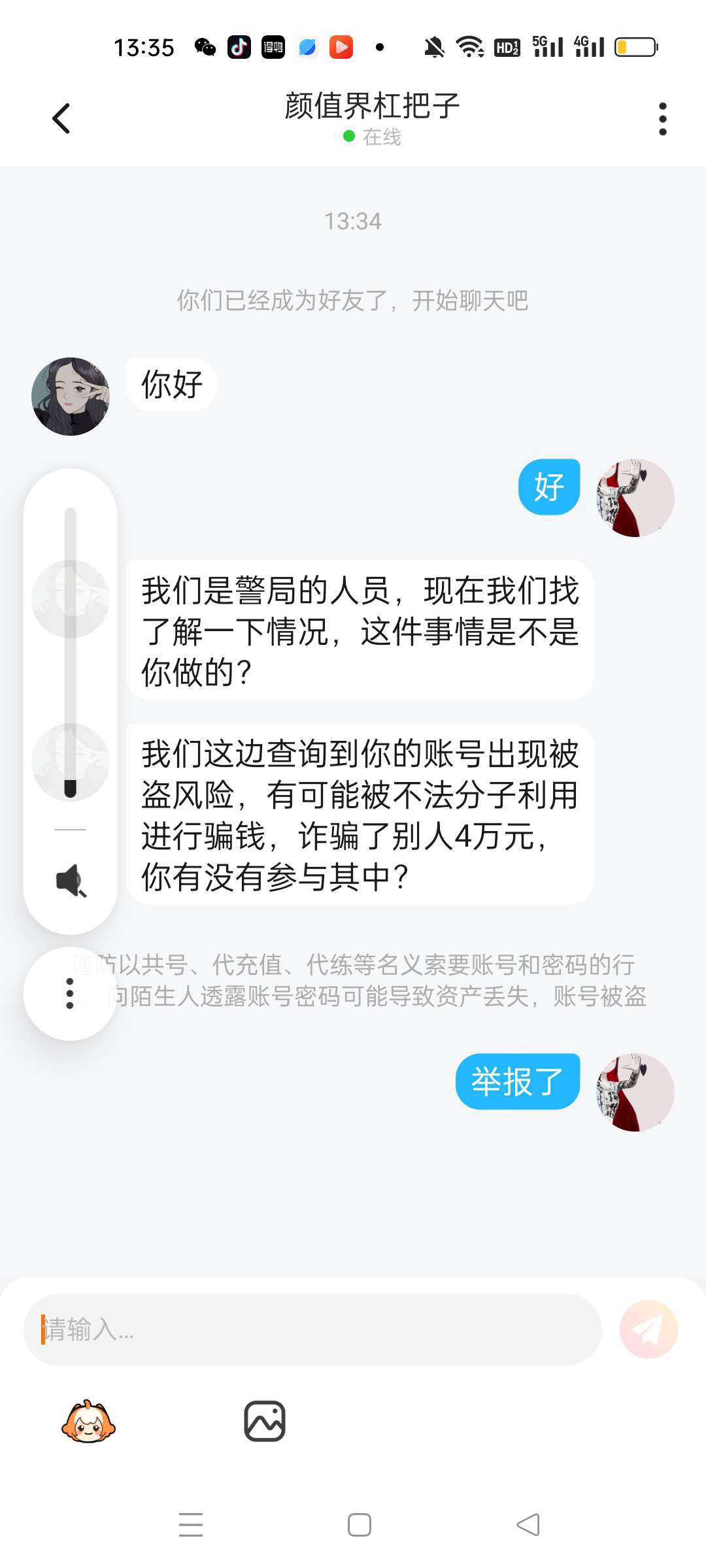Open the contact's avatar beside 你好
Viewport: 706px width, 1568px height.
pos(71,396)
